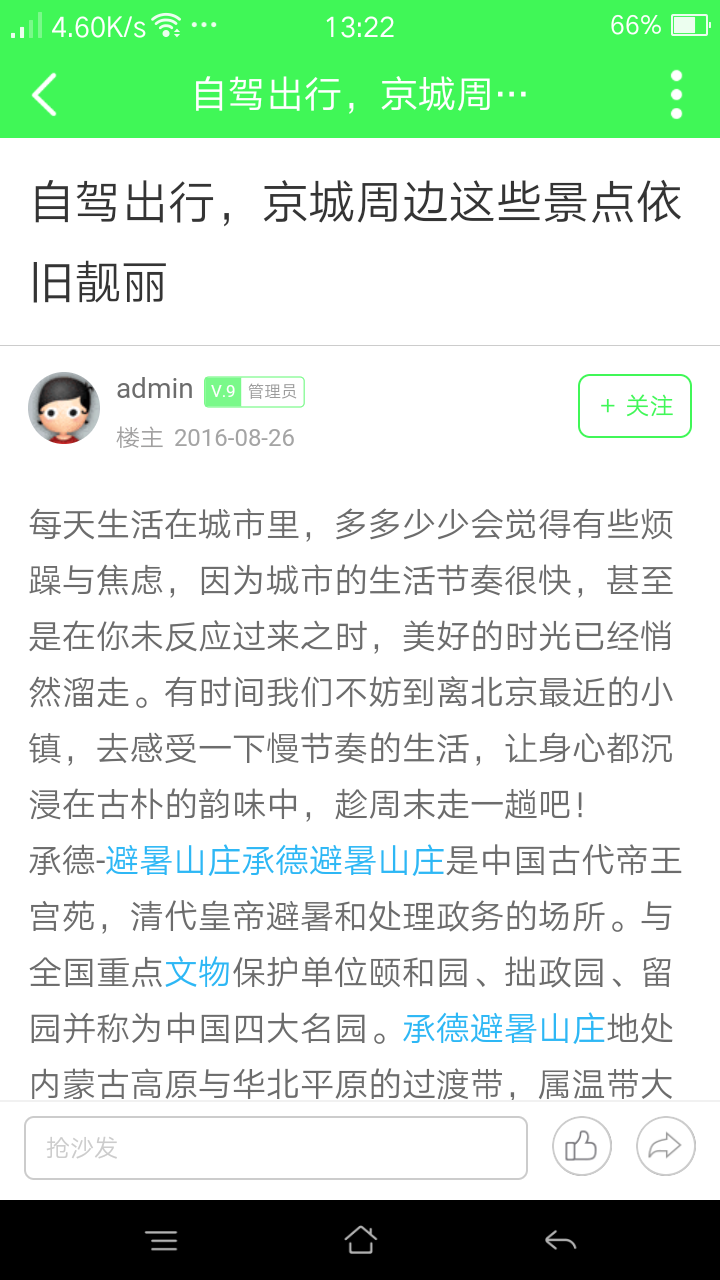Go back using the top-left arrow

pos(45,95)
